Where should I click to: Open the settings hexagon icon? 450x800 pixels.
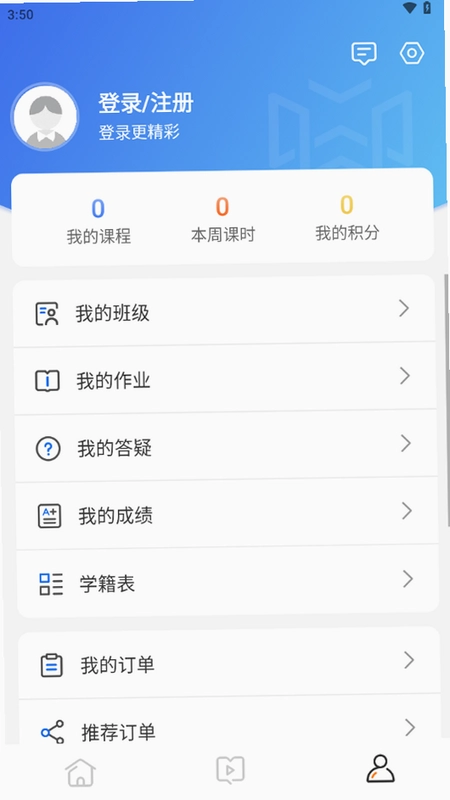[x=412, y=53]
